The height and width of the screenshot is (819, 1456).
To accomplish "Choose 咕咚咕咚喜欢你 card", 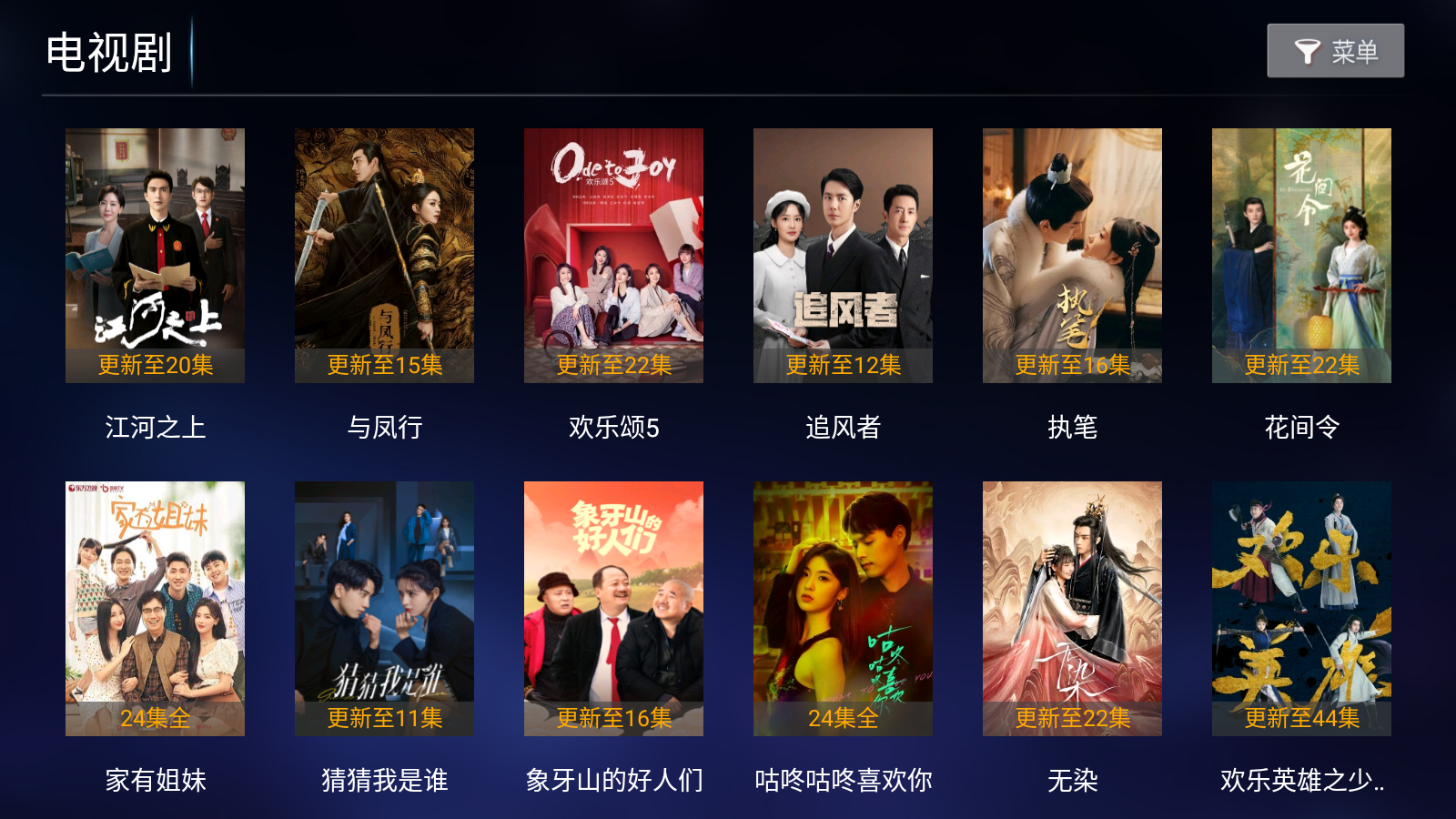I will click(x=843, y=608).
